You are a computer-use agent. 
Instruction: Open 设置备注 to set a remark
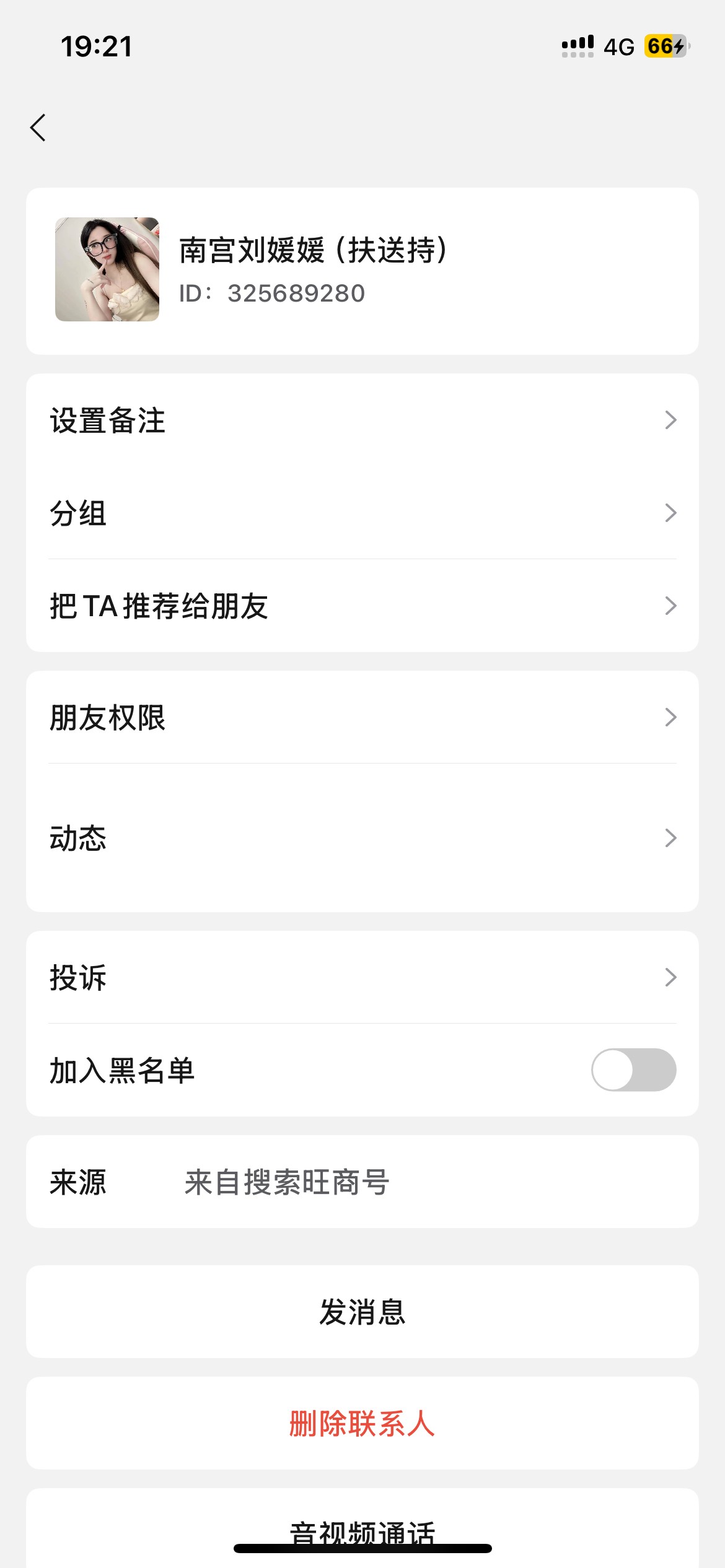(362, 420)
